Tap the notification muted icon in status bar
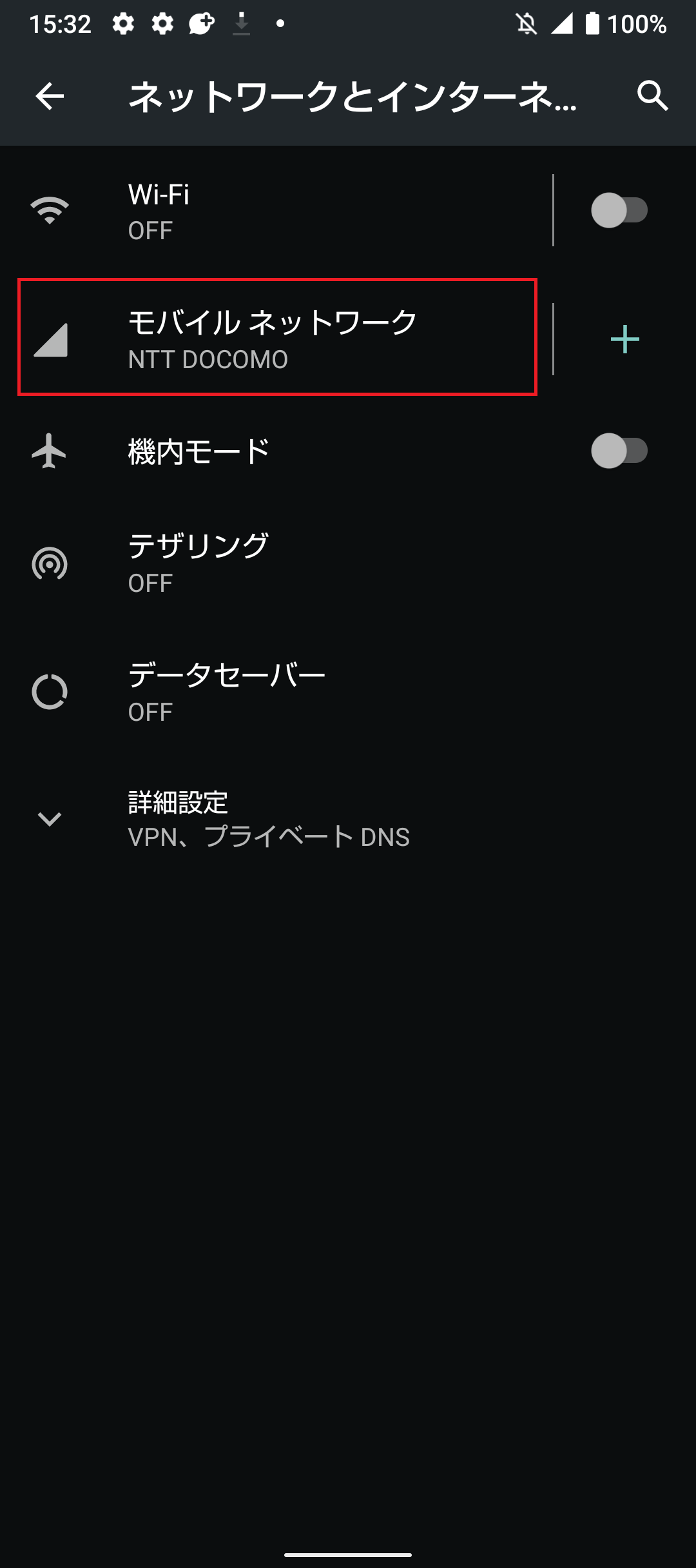This screenshot has height=1568, width=696. pyautogui.click(x=527, y=24)
